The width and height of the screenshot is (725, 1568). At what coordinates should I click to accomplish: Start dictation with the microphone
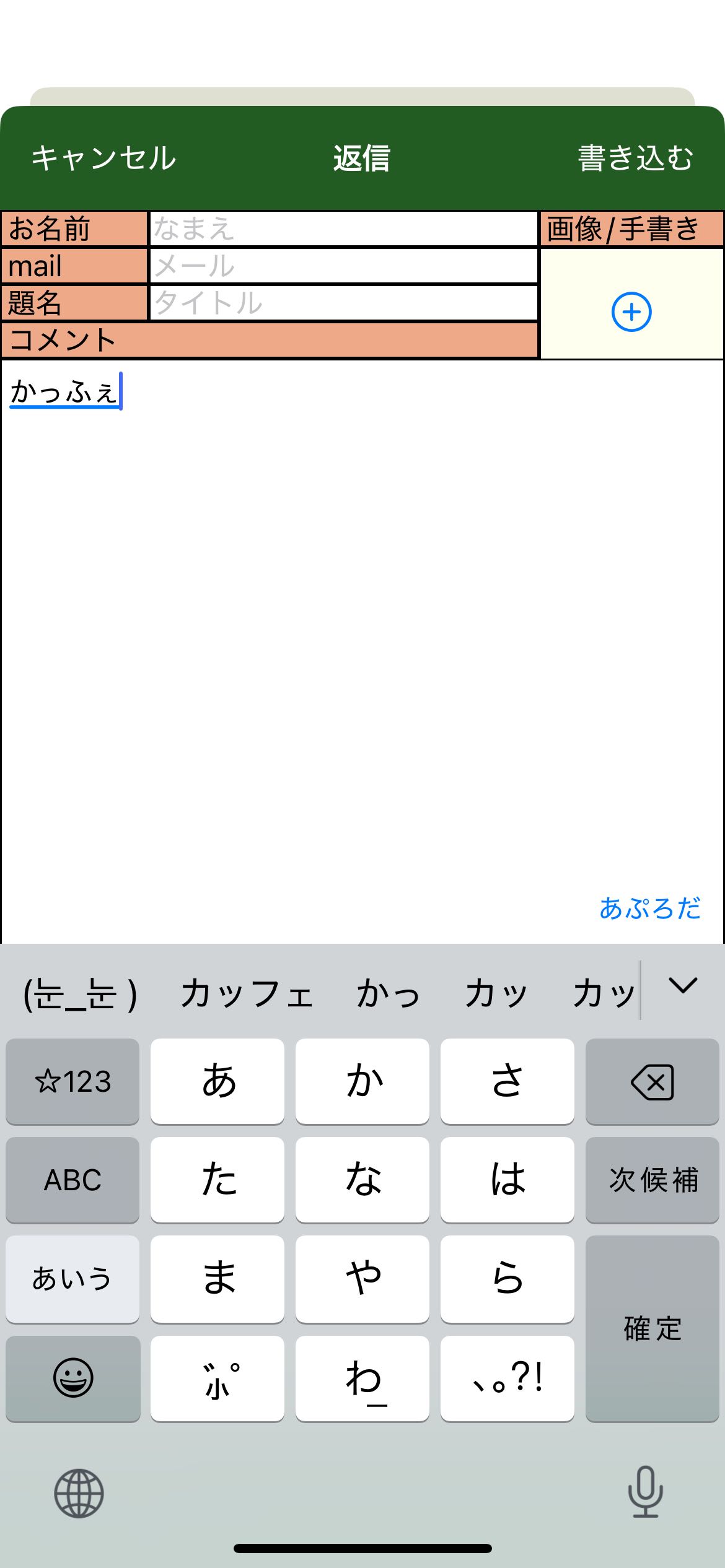645,1492
